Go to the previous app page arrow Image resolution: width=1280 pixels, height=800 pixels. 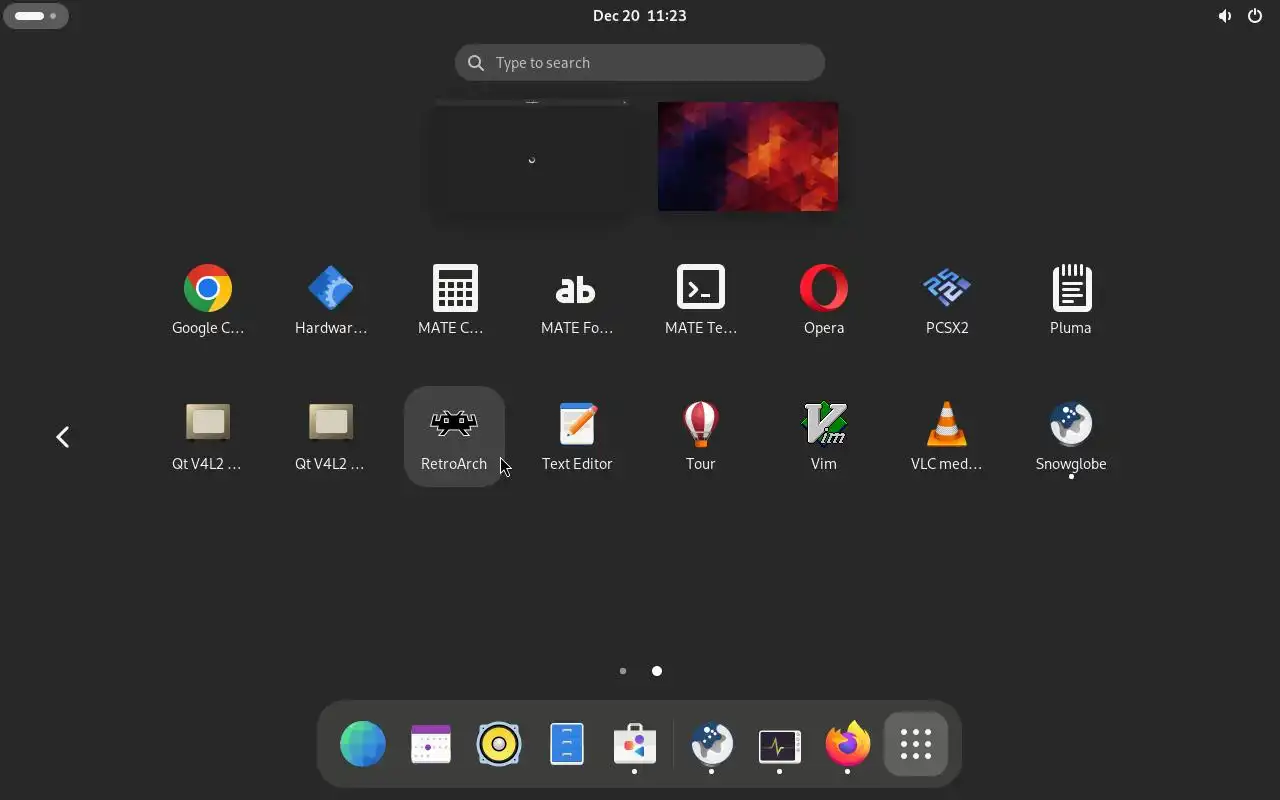tap(63, 437)
